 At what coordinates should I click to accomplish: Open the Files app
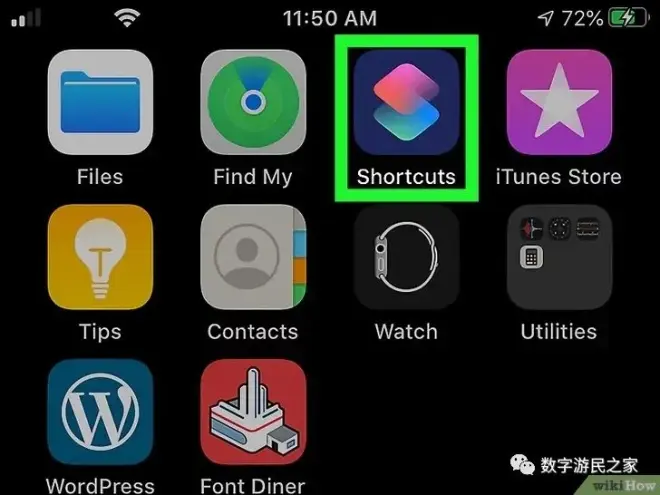[x=100, y=104]
